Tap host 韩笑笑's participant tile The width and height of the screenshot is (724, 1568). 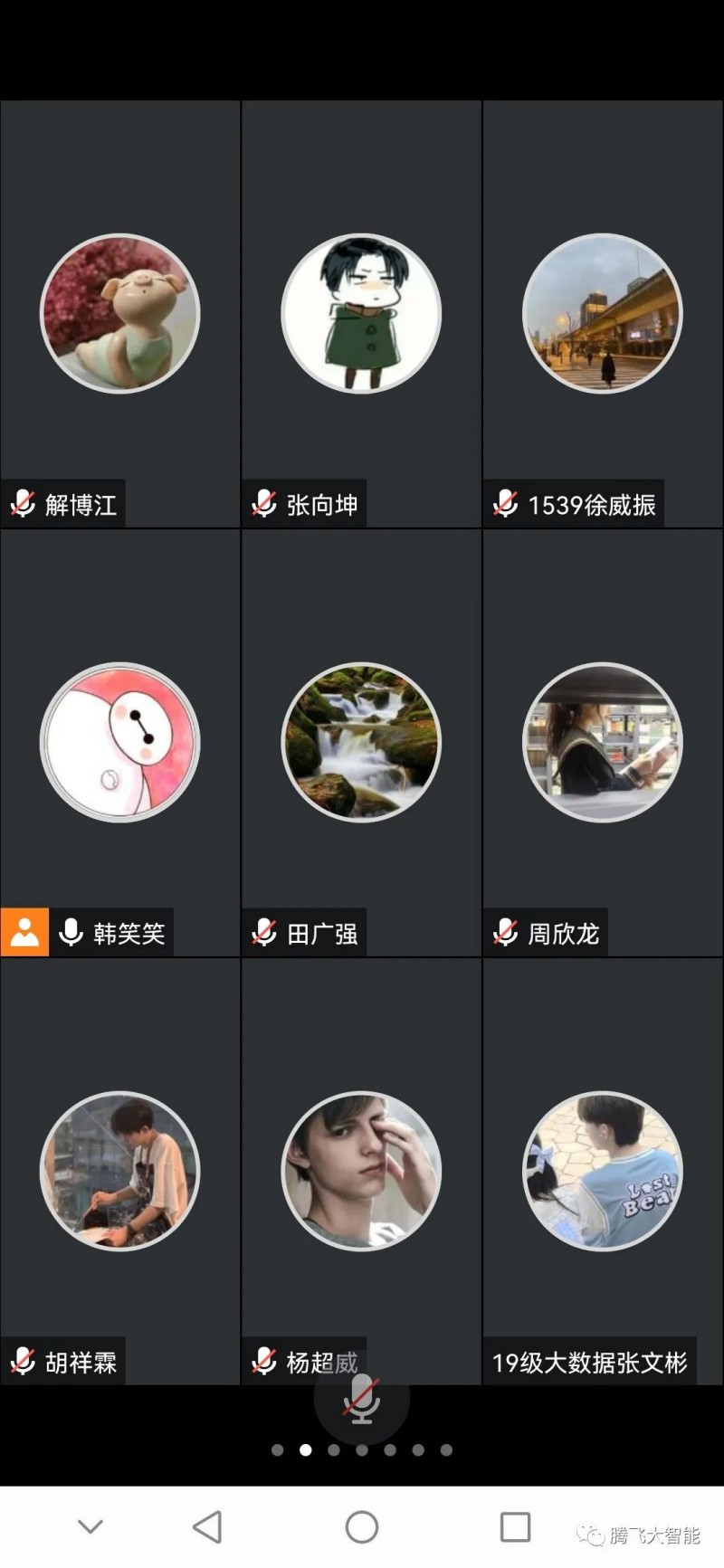[x=120, y=742]
